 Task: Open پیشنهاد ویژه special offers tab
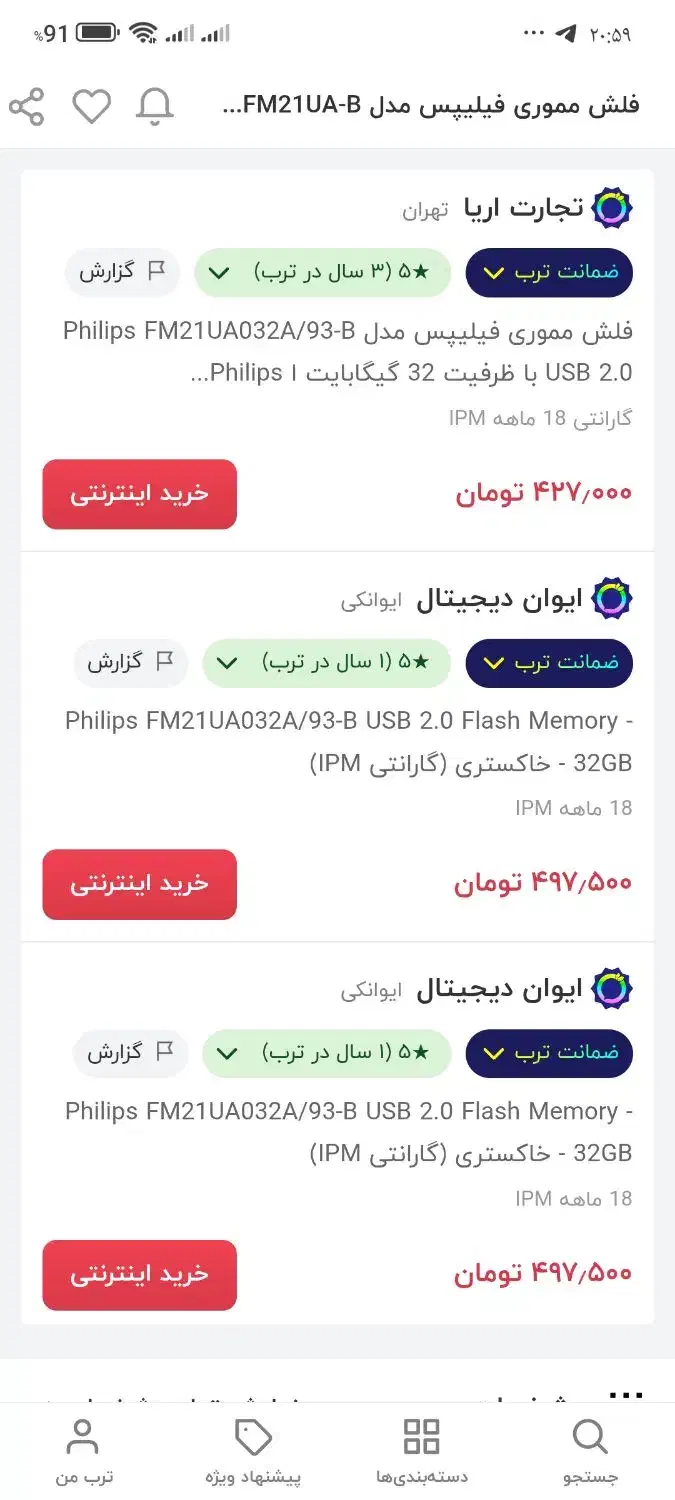253,1450
